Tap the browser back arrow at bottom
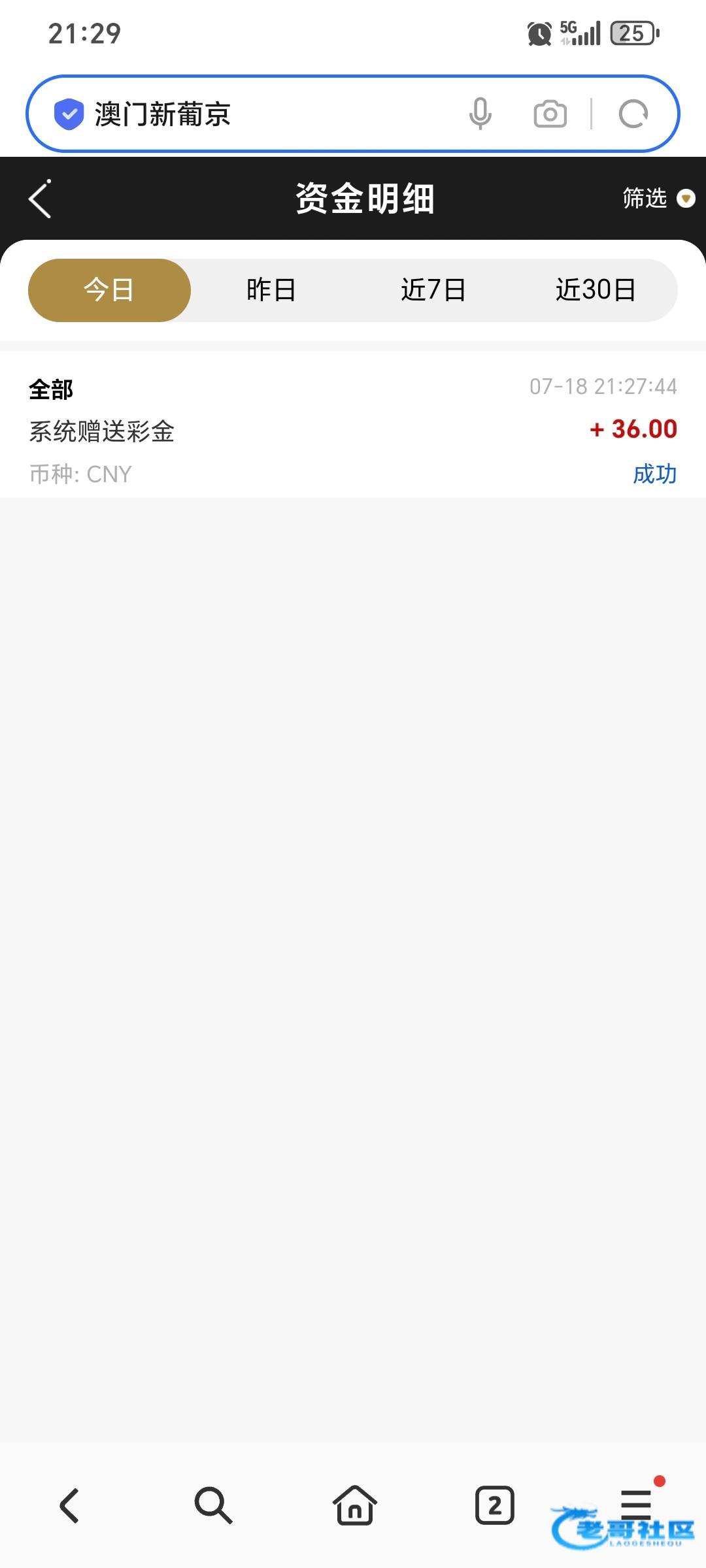This screenshot has width=706, height=1568. tap(69, 1505)
